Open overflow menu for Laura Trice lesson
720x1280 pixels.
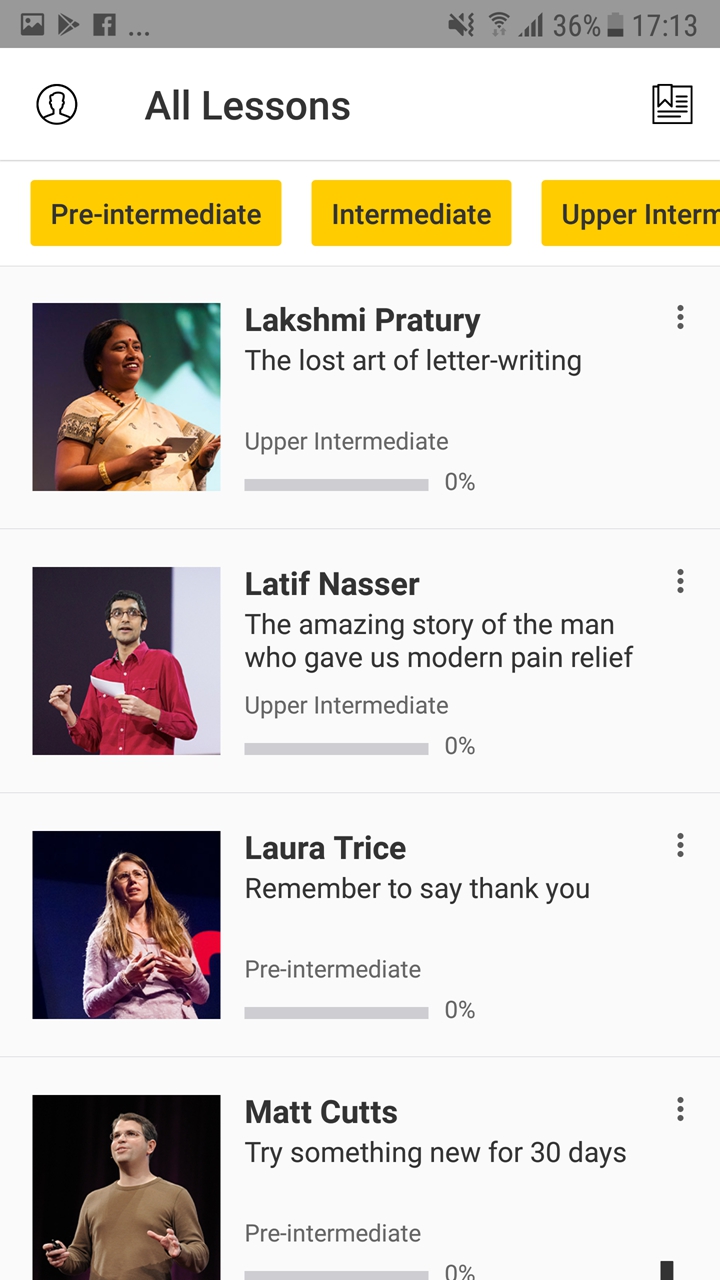680,845
